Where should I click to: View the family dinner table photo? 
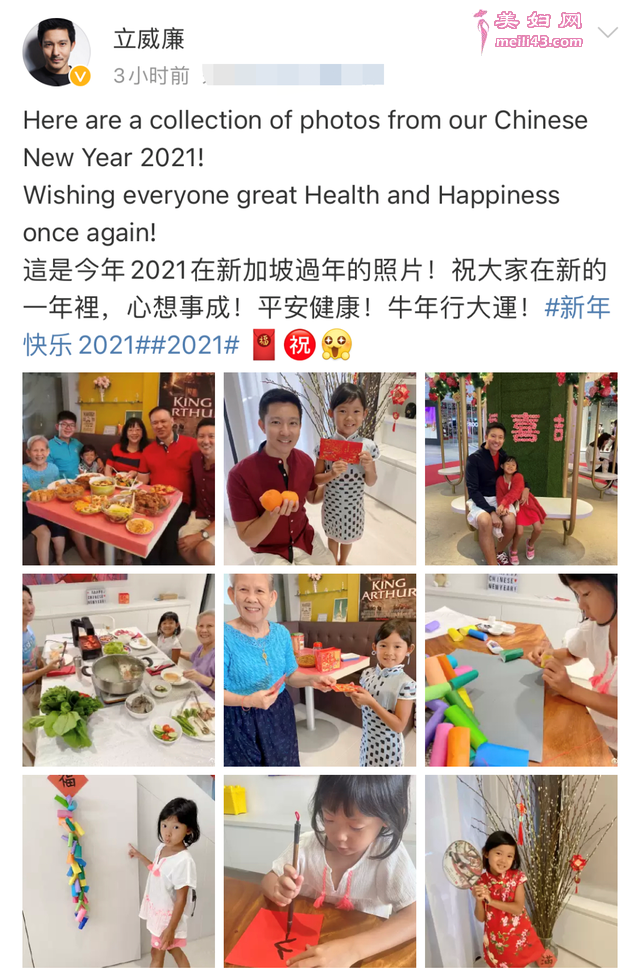click(119, 469)
